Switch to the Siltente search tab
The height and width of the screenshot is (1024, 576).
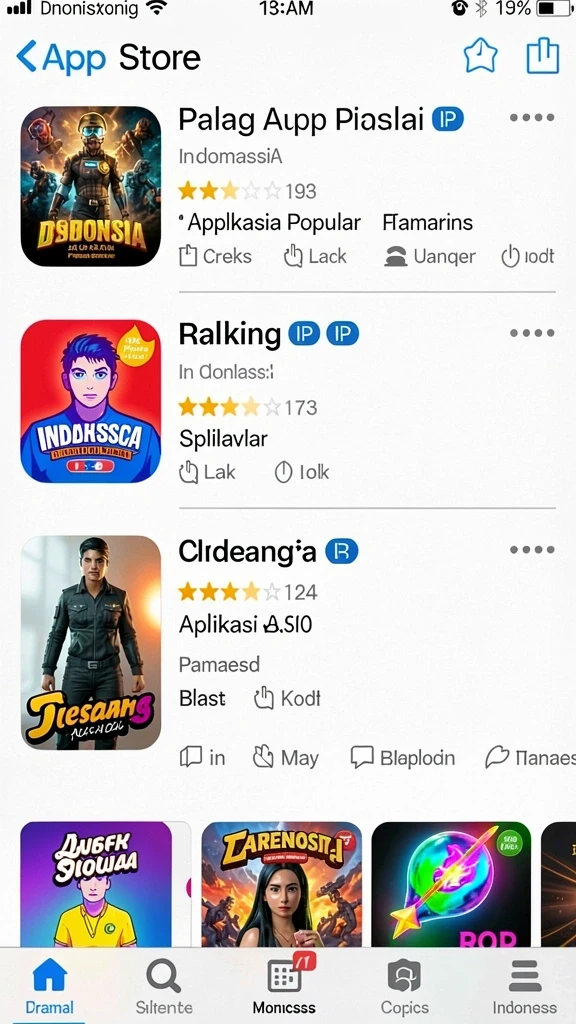[x=164, y=986]
